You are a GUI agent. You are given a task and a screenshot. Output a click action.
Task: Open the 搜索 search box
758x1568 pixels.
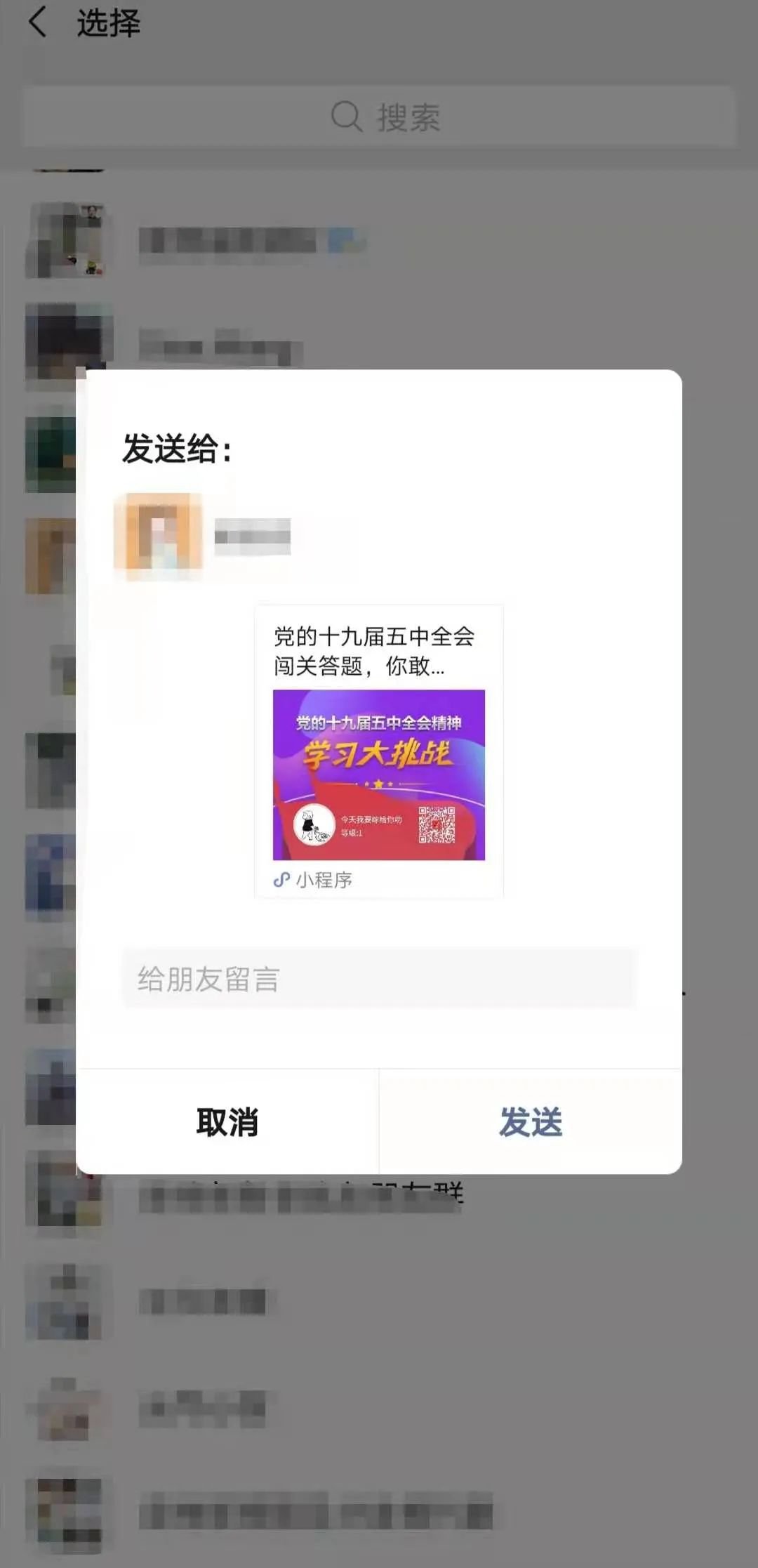379,117
